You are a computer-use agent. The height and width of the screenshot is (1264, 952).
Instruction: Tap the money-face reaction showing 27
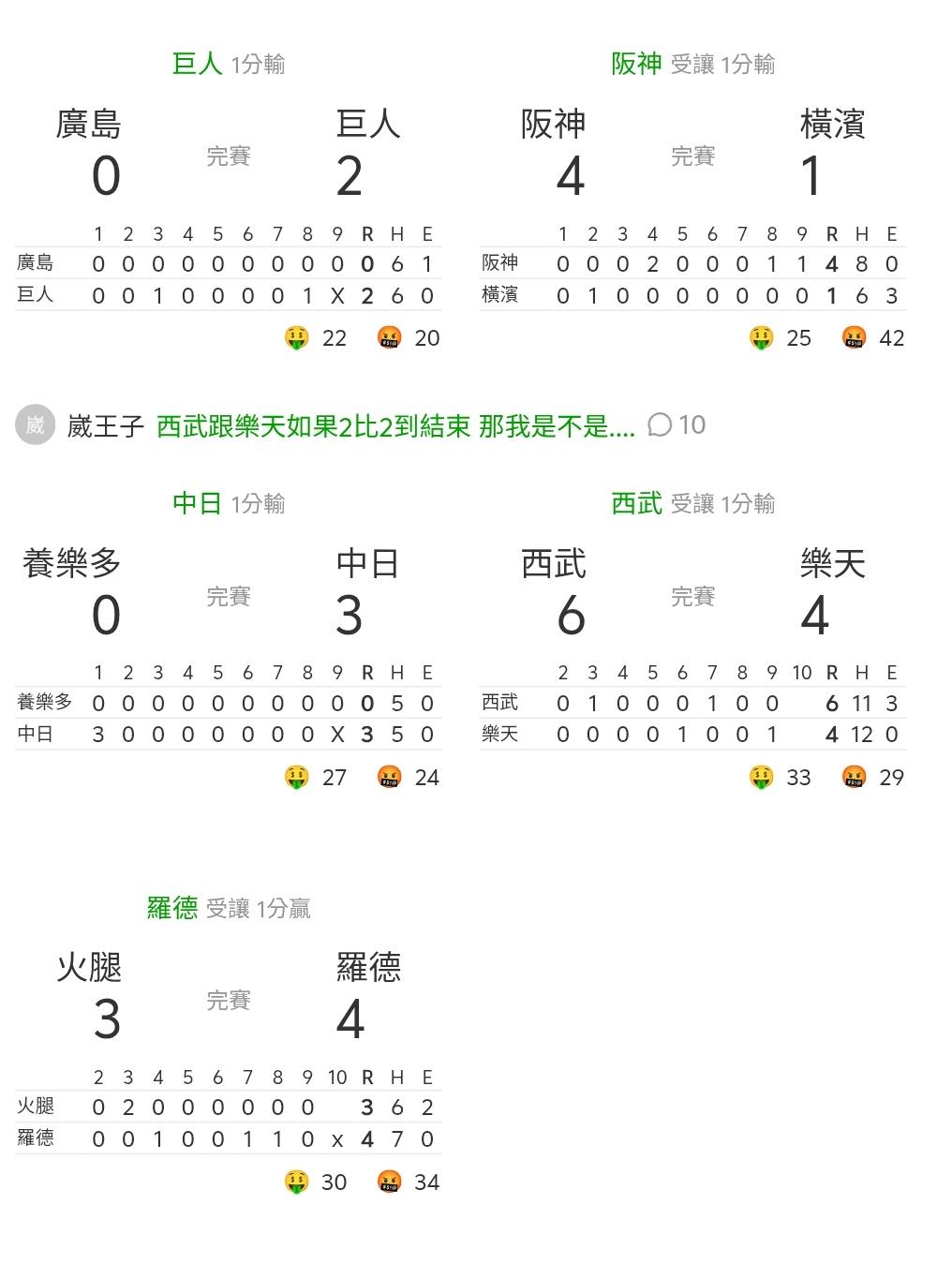[x=316, y=778]
